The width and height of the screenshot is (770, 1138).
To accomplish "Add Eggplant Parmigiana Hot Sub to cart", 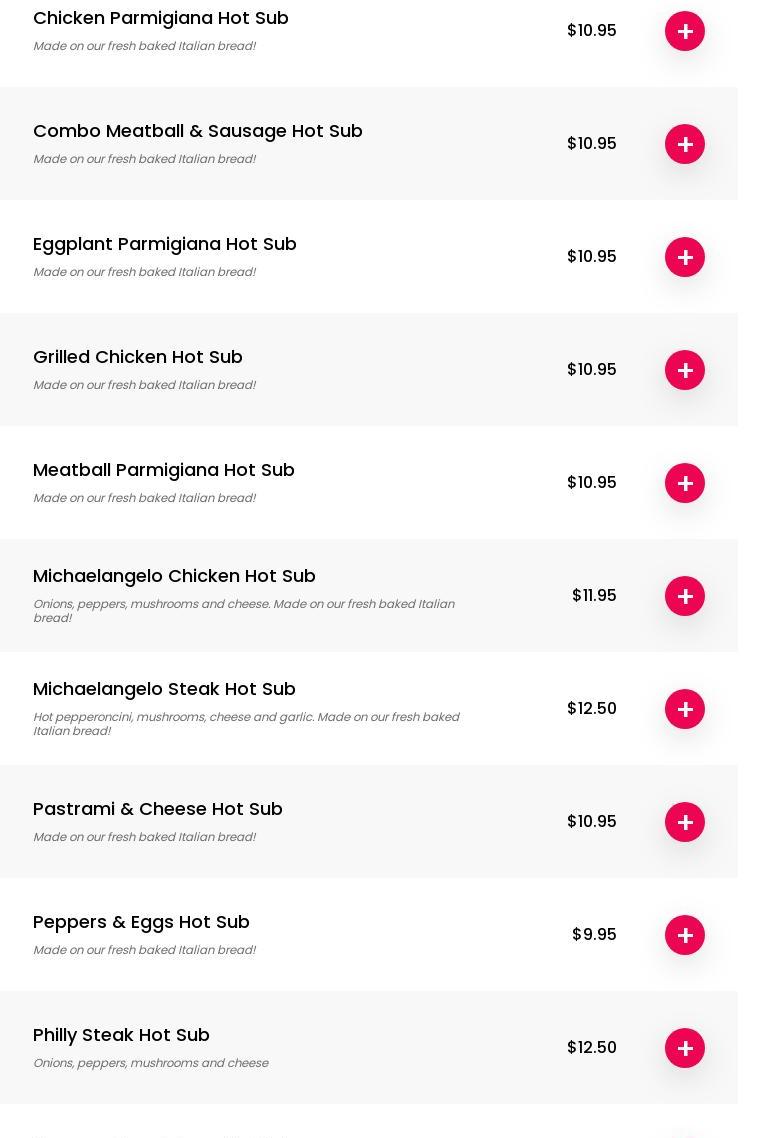I will pyautogui.click(x=685, y=257).
